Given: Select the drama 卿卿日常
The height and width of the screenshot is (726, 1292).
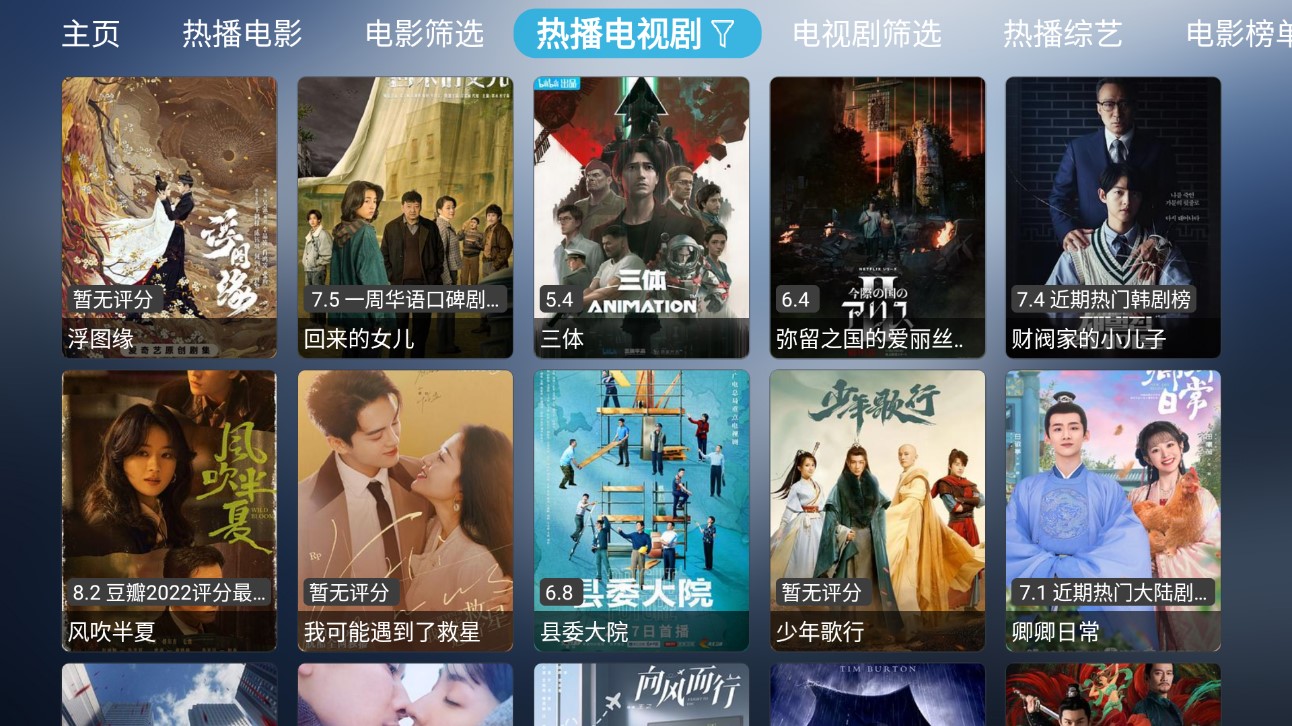Looking at the screenshot, I should click(1113, 510).
